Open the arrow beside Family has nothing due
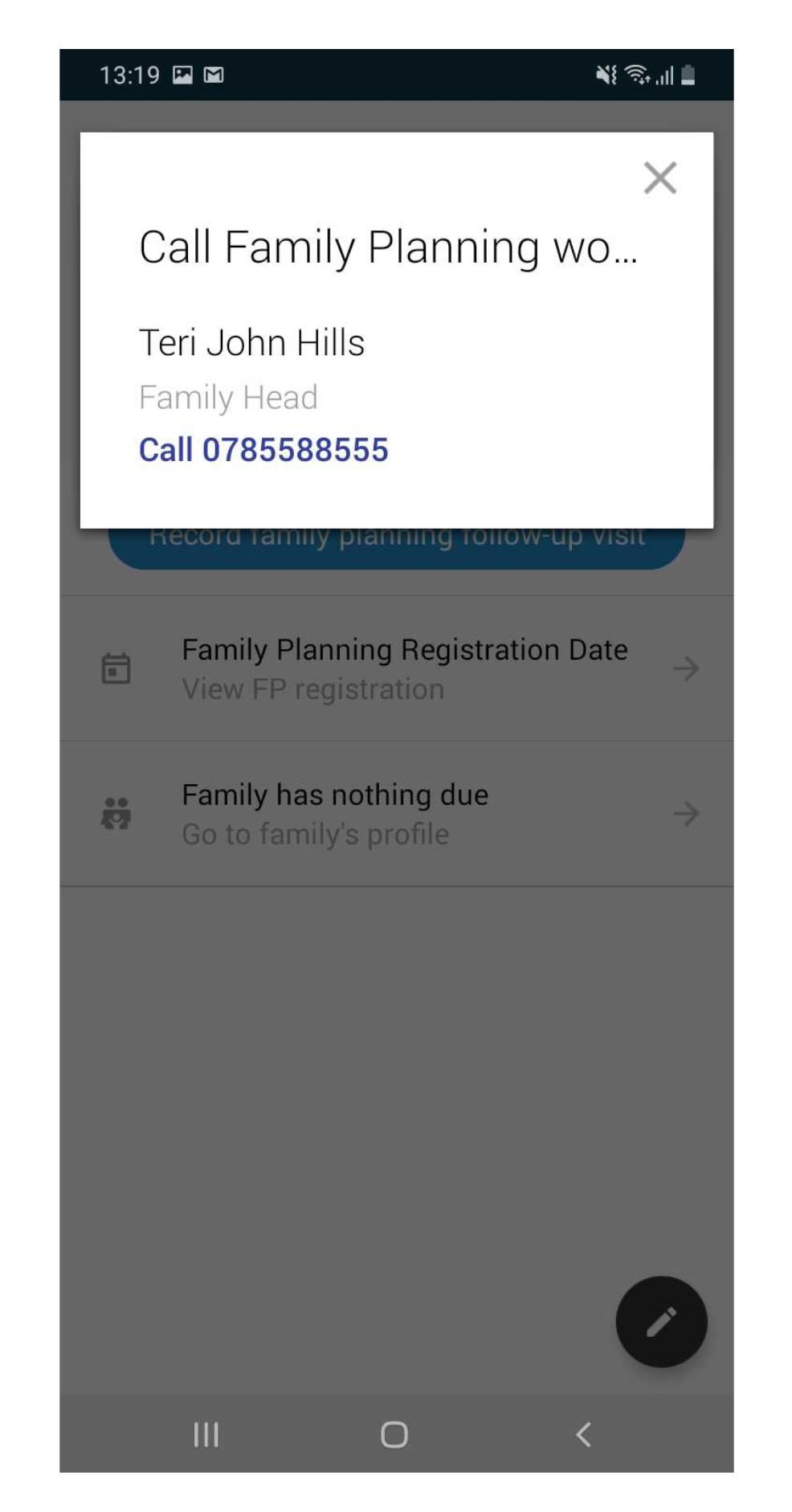The height and width of the screenshot is (1512, 792). [685, 814]
